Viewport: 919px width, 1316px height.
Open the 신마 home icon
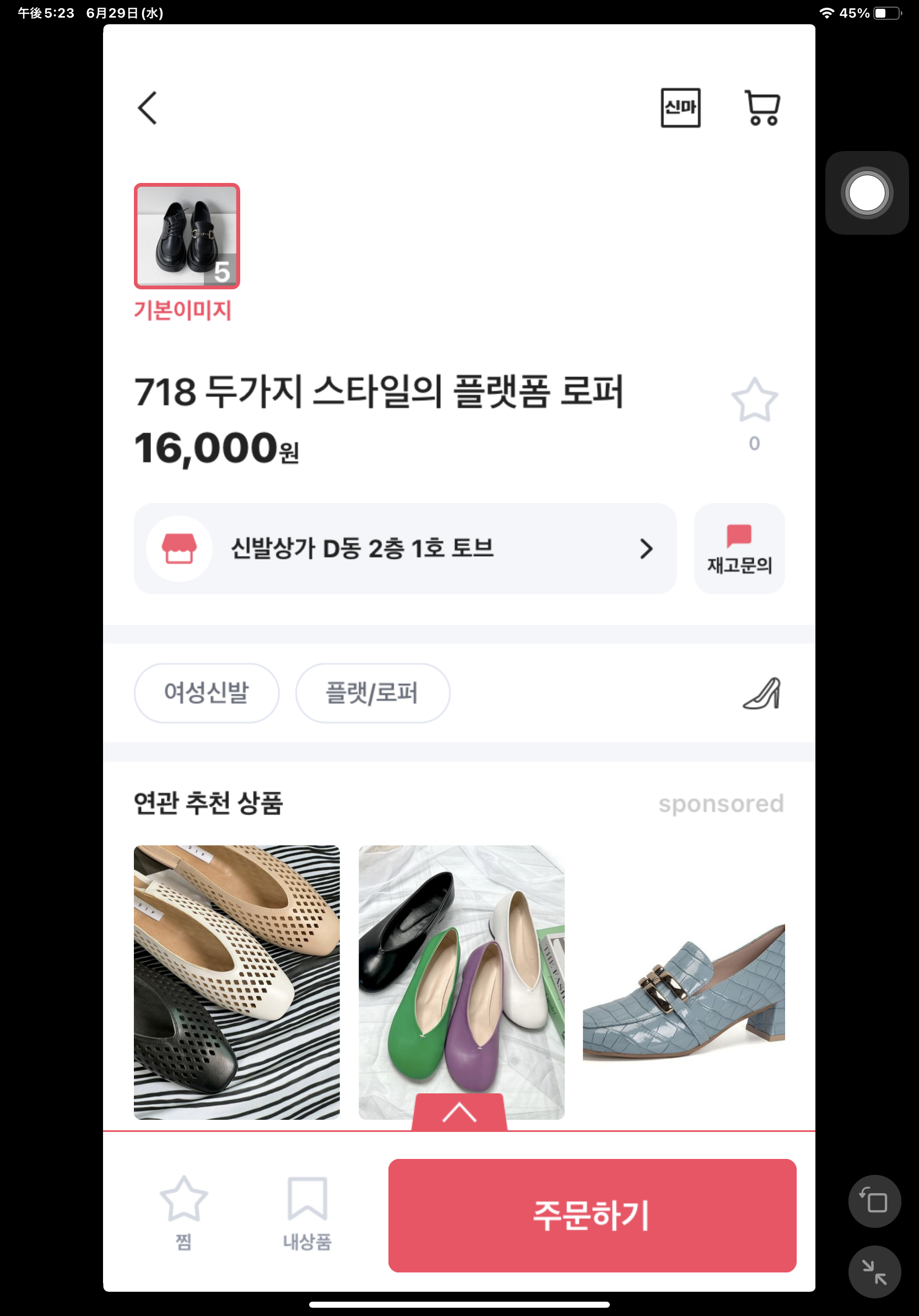pyautogui.click(x=680, y=108)
